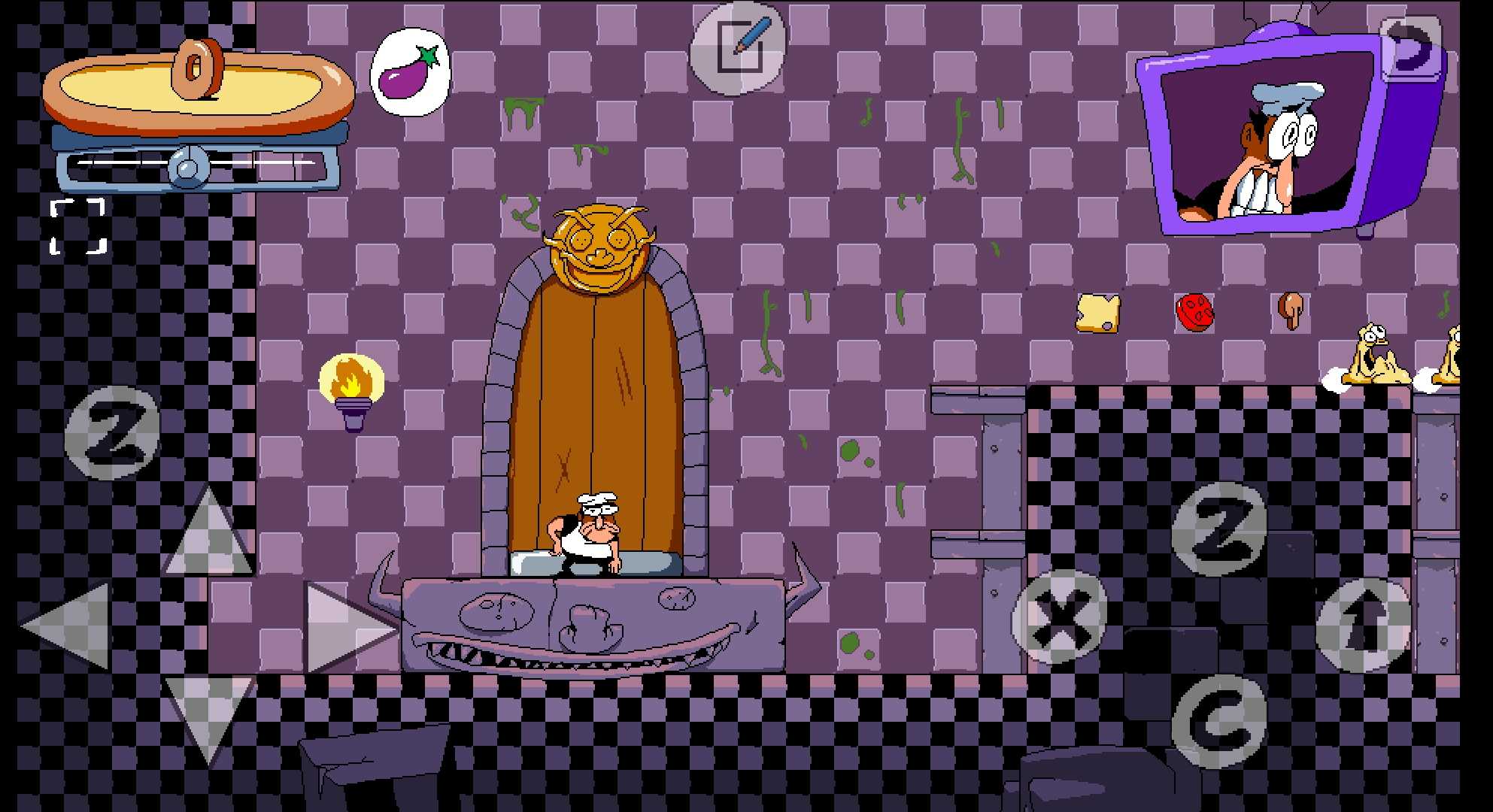Open the control layout edit pencil icon
The width and height of the screenshot is (1493, 812).
[x=738, y=49]
